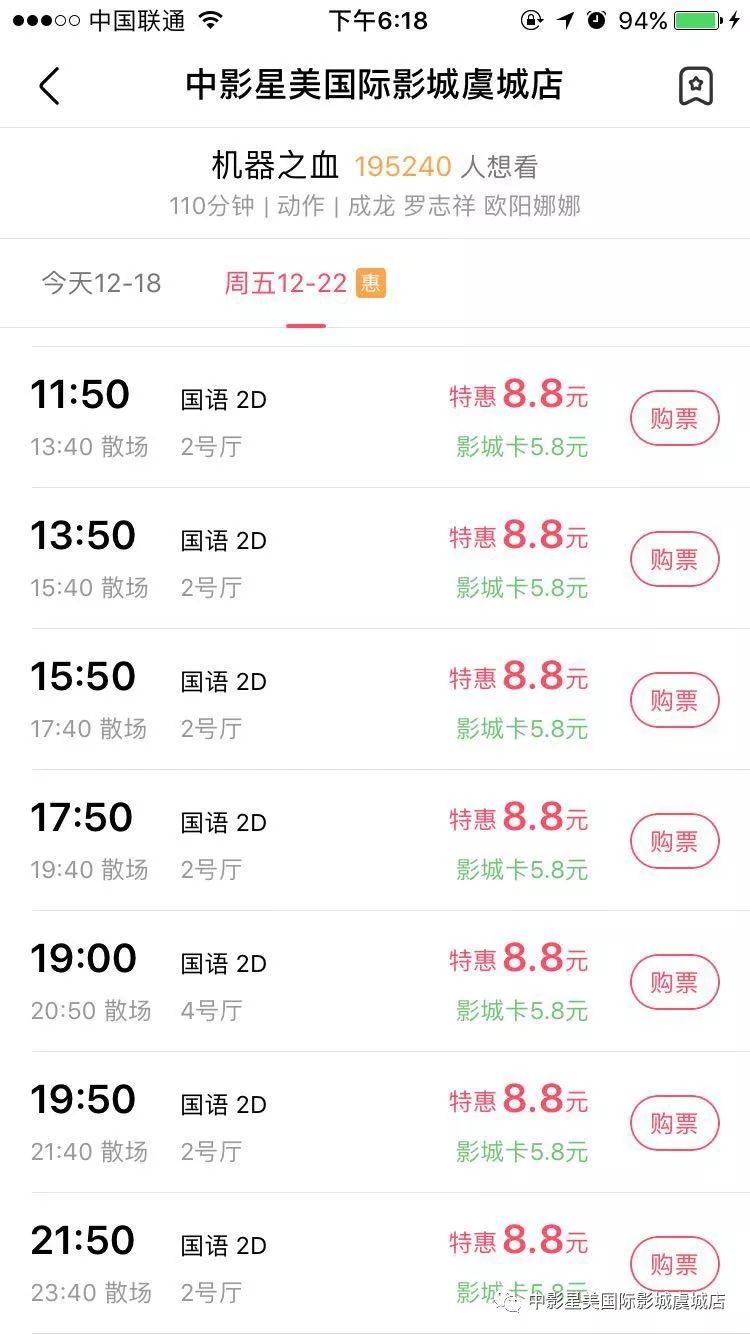Buy ticket for 19:00 in 4号厅
This screenshot has width=750, height=1334.
[675, 982]
